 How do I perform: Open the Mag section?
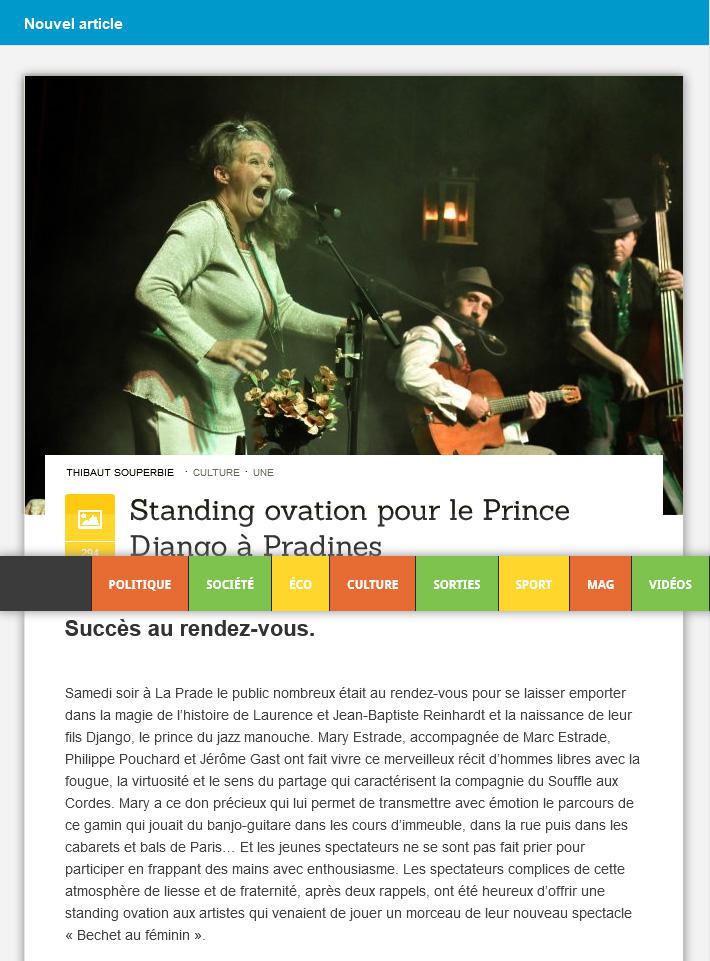click(x=600, y=584)
